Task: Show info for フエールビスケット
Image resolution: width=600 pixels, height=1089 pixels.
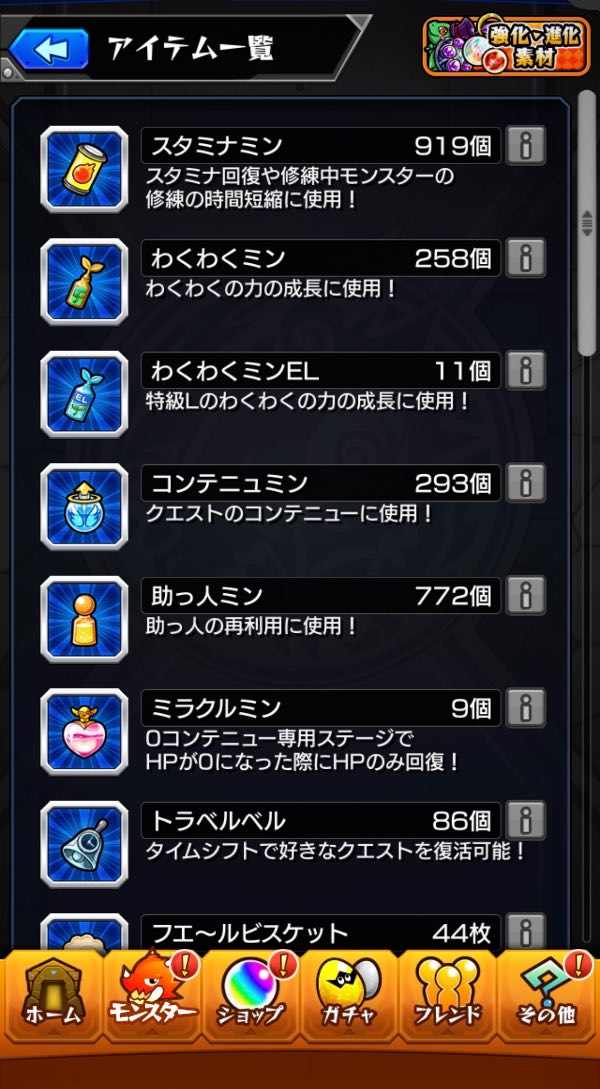Action: (x=525, y=930)
